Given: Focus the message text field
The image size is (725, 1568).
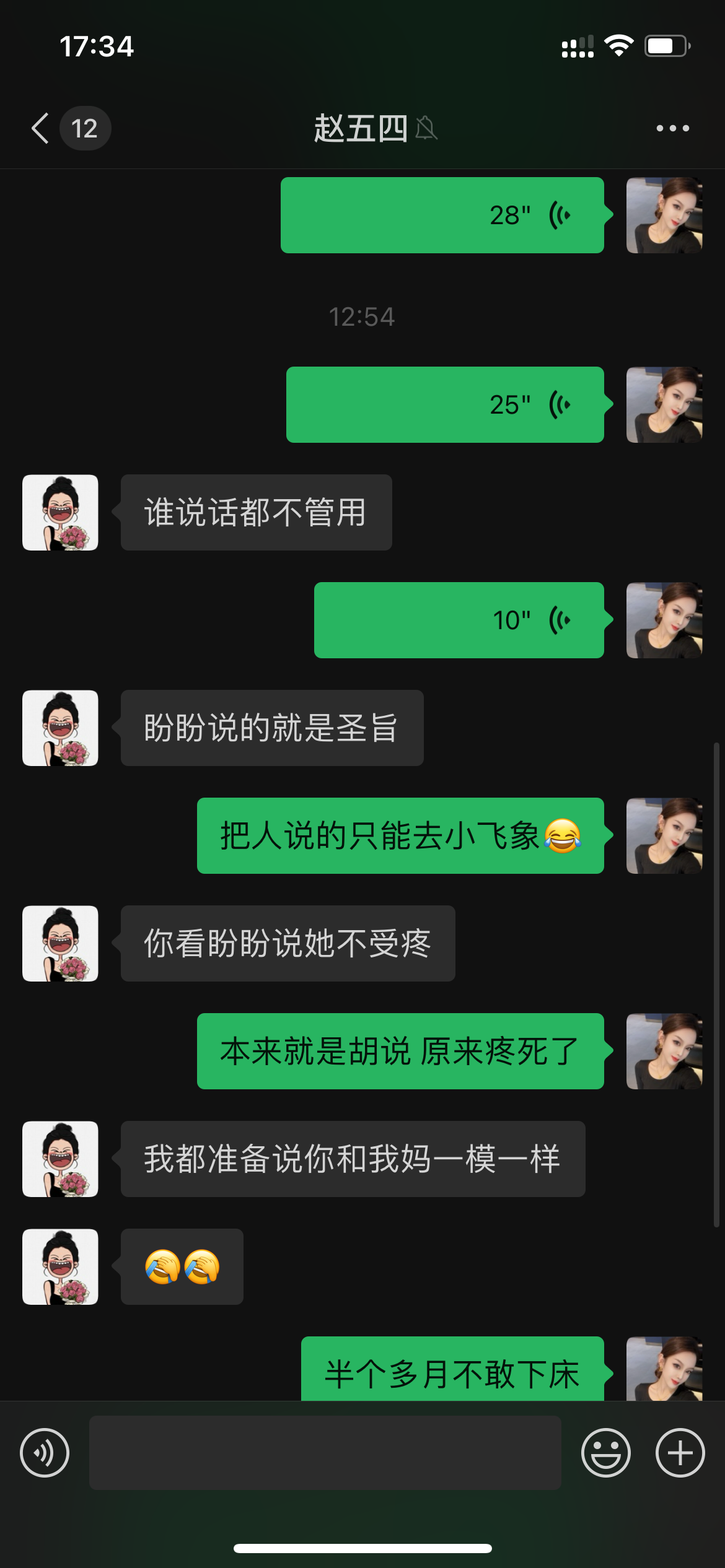Looking at the screenshot, I should [325, 1452].
